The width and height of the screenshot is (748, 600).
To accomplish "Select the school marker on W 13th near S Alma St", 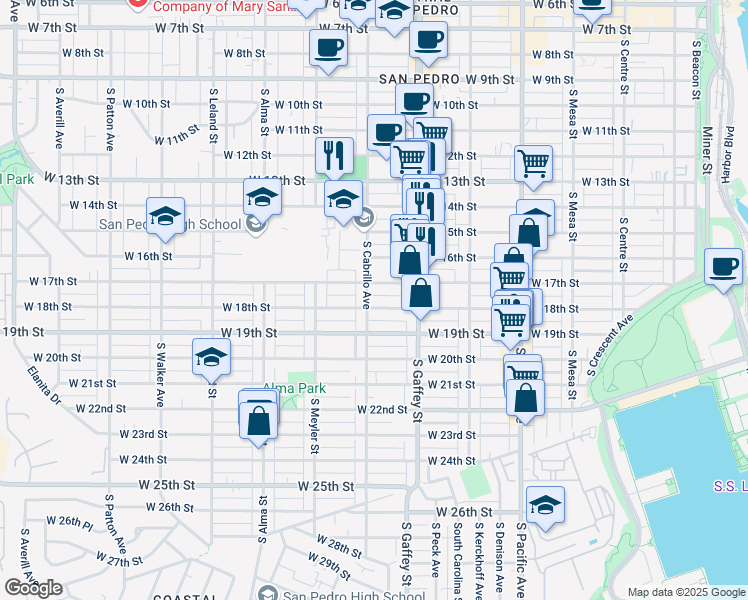I will (262, 197).
